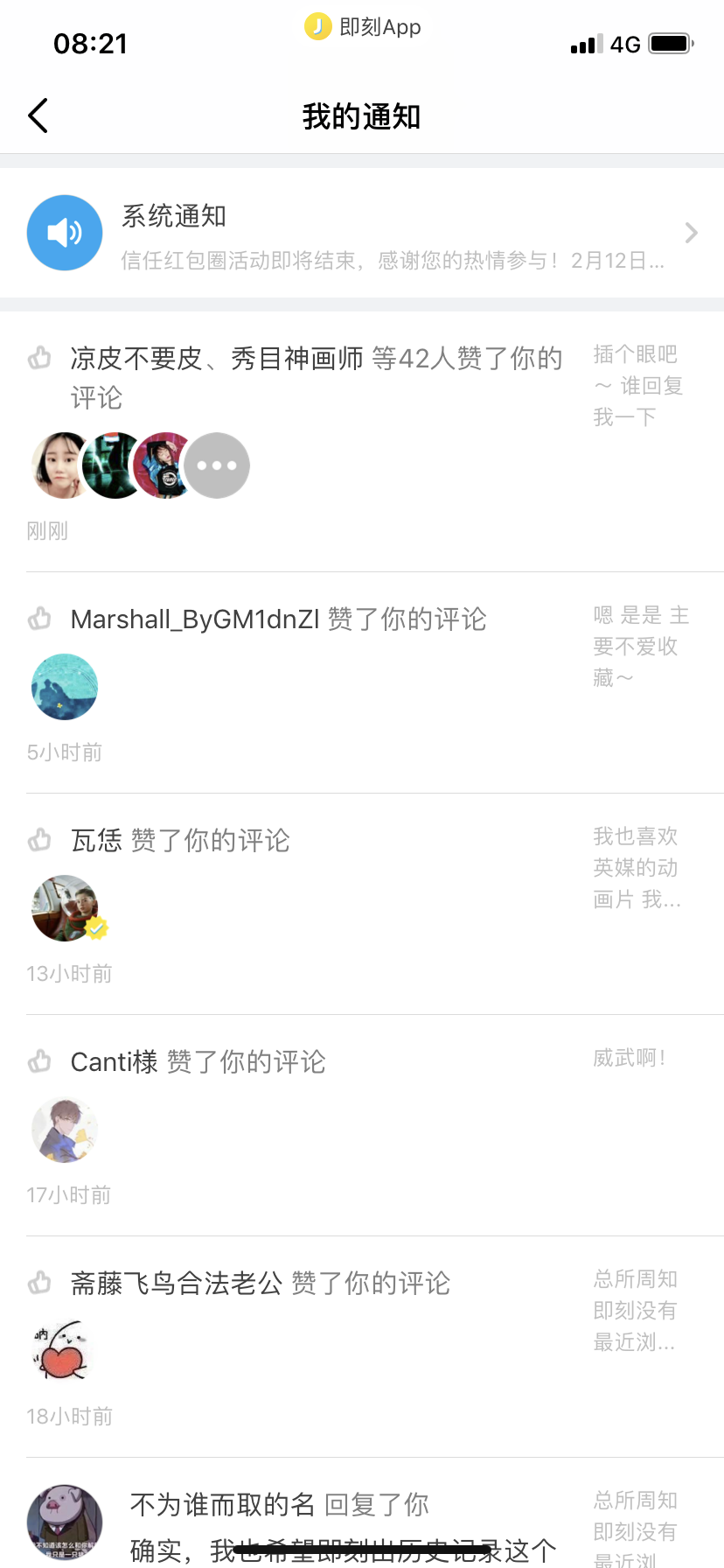Screen dimensions: 724x1568
Task: Go back from 我的通知
Action: click(38, 115)
